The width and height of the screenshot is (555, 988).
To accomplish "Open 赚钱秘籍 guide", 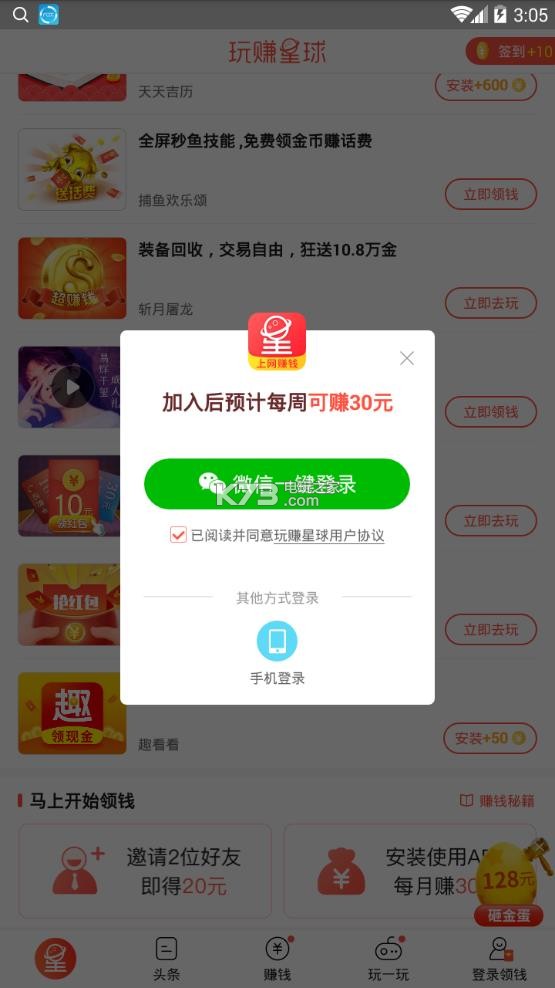I will 497,801.
